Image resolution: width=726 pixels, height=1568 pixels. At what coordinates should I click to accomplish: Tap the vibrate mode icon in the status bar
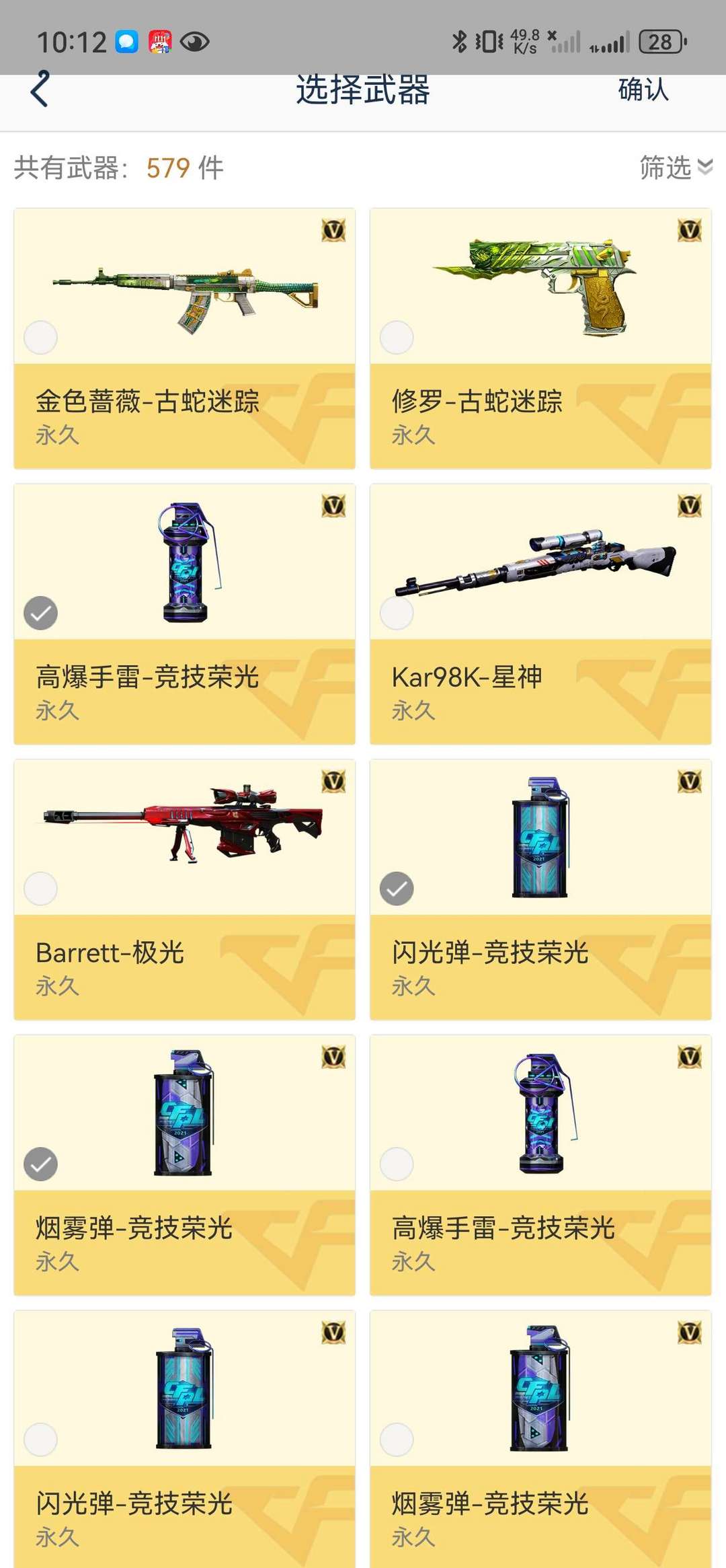[x=491, y=40]
